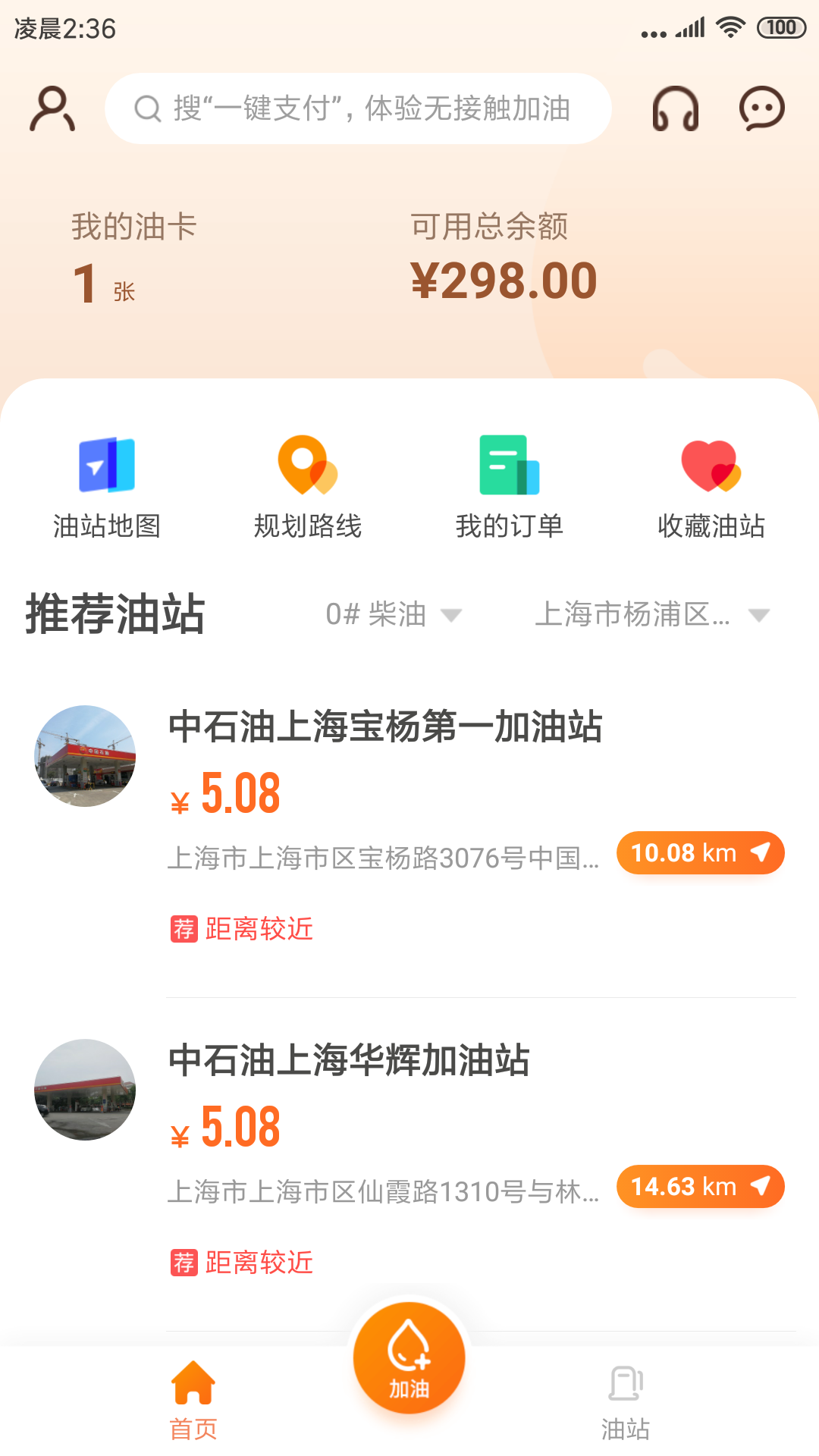Expand the search suggestions field
The width and height of the screenshot is (819, 1456).
[x=358, y=108]
